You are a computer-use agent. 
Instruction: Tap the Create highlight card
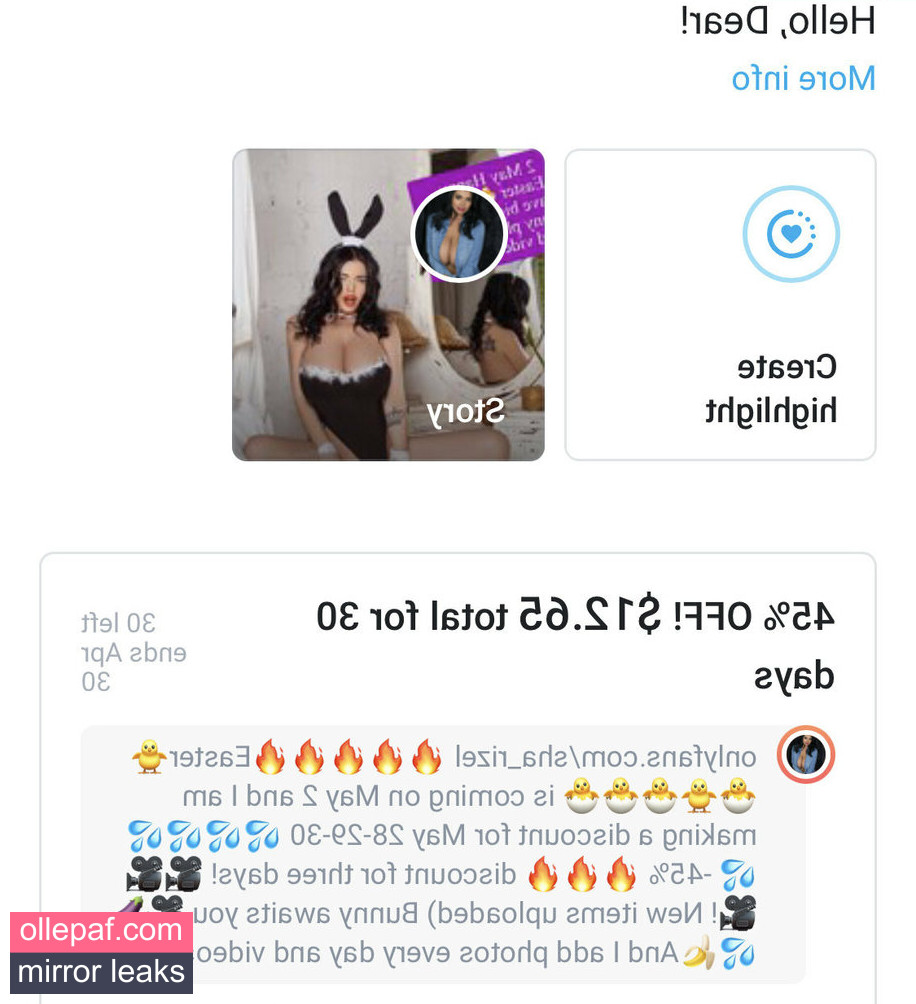pos(720,305)
